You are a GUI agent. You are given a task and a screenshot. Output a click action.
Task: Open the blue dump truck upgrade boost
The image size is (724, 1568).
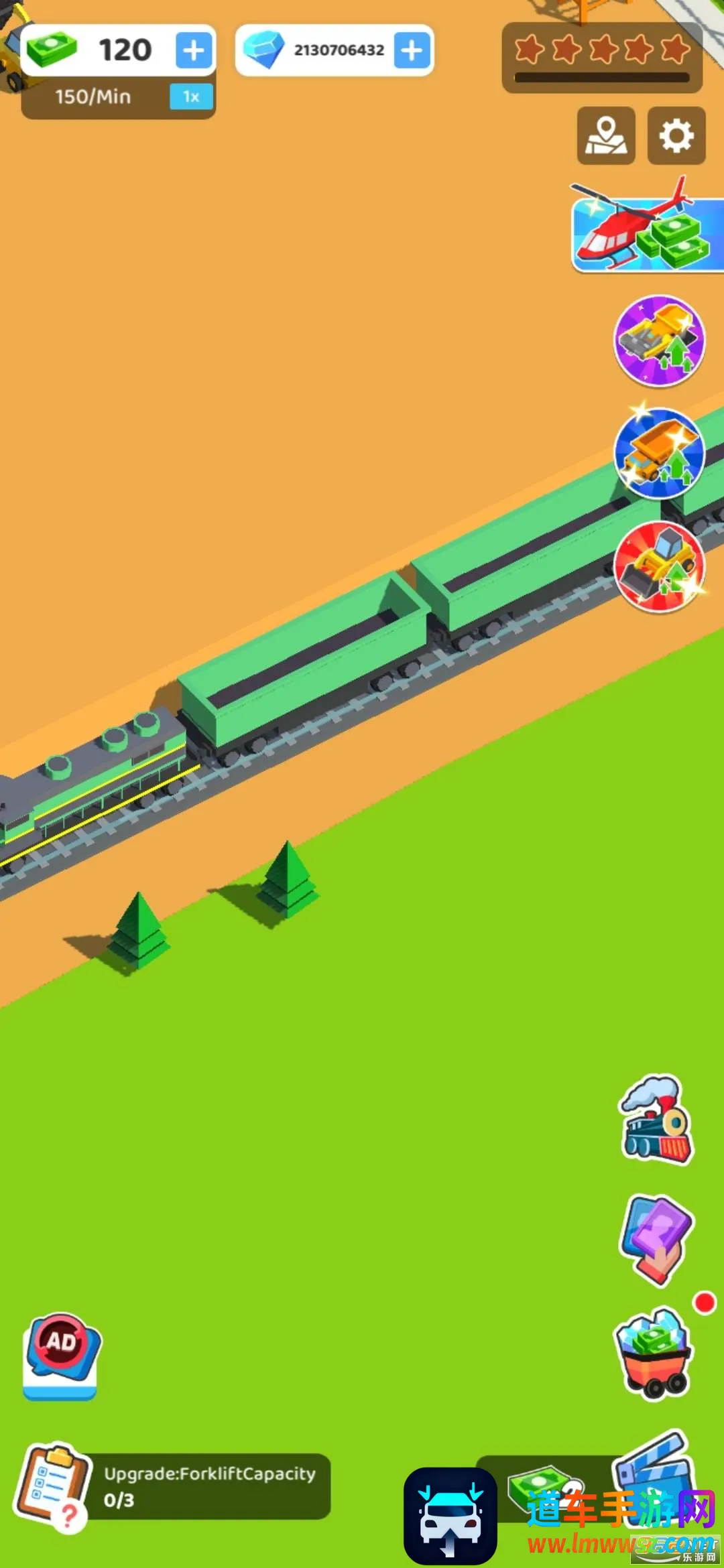tap(660, 454)
